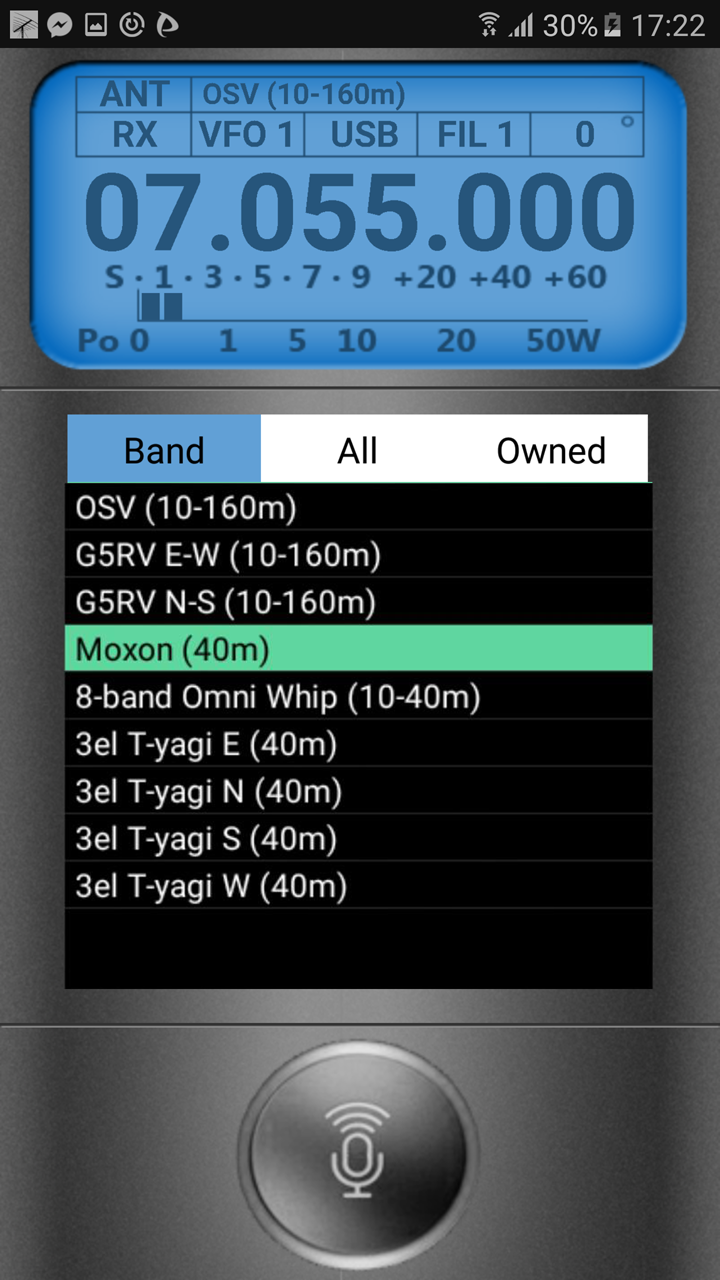Tap the microphone transmit button
The image size is (720, 1280).
359,1151
